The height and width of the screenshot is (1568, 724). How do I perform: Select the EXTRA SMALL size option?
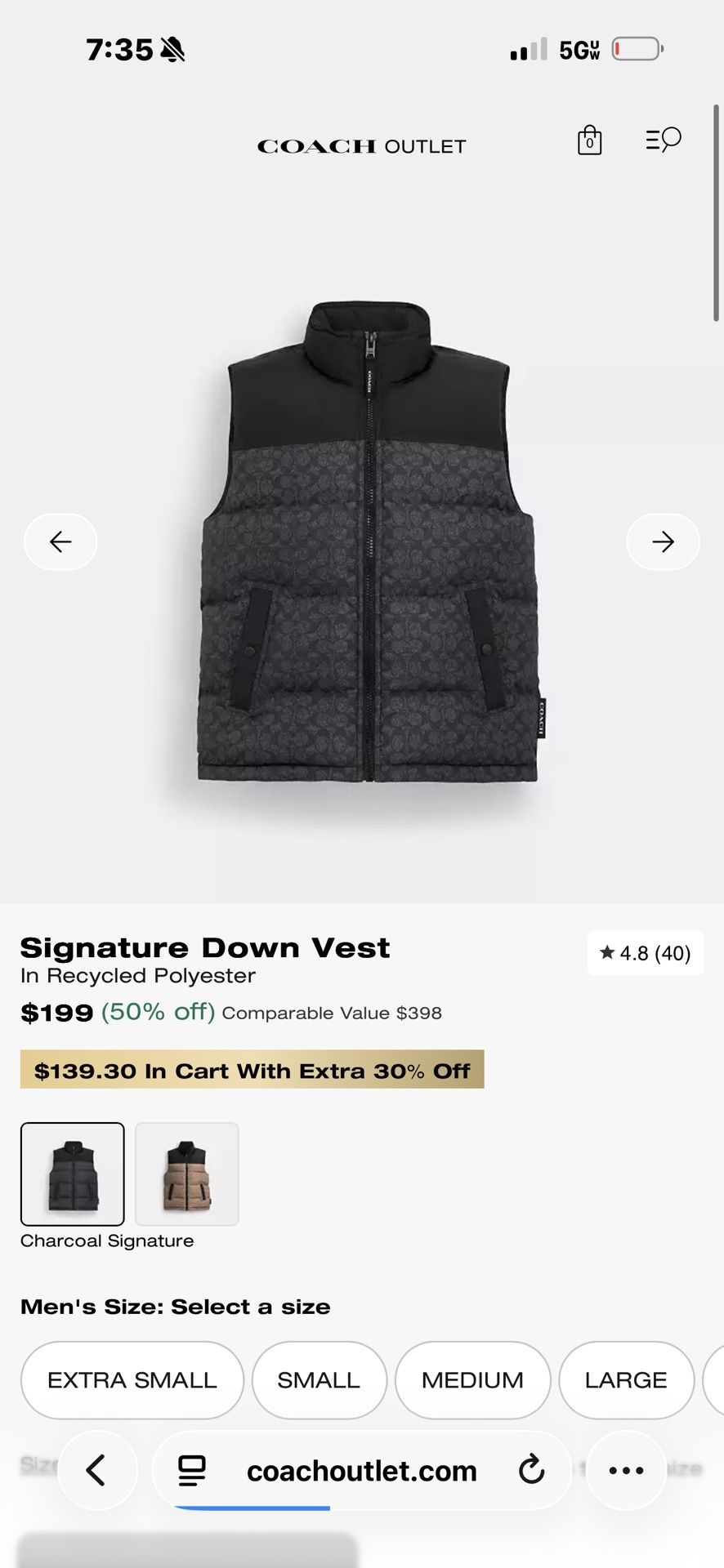132,1380
